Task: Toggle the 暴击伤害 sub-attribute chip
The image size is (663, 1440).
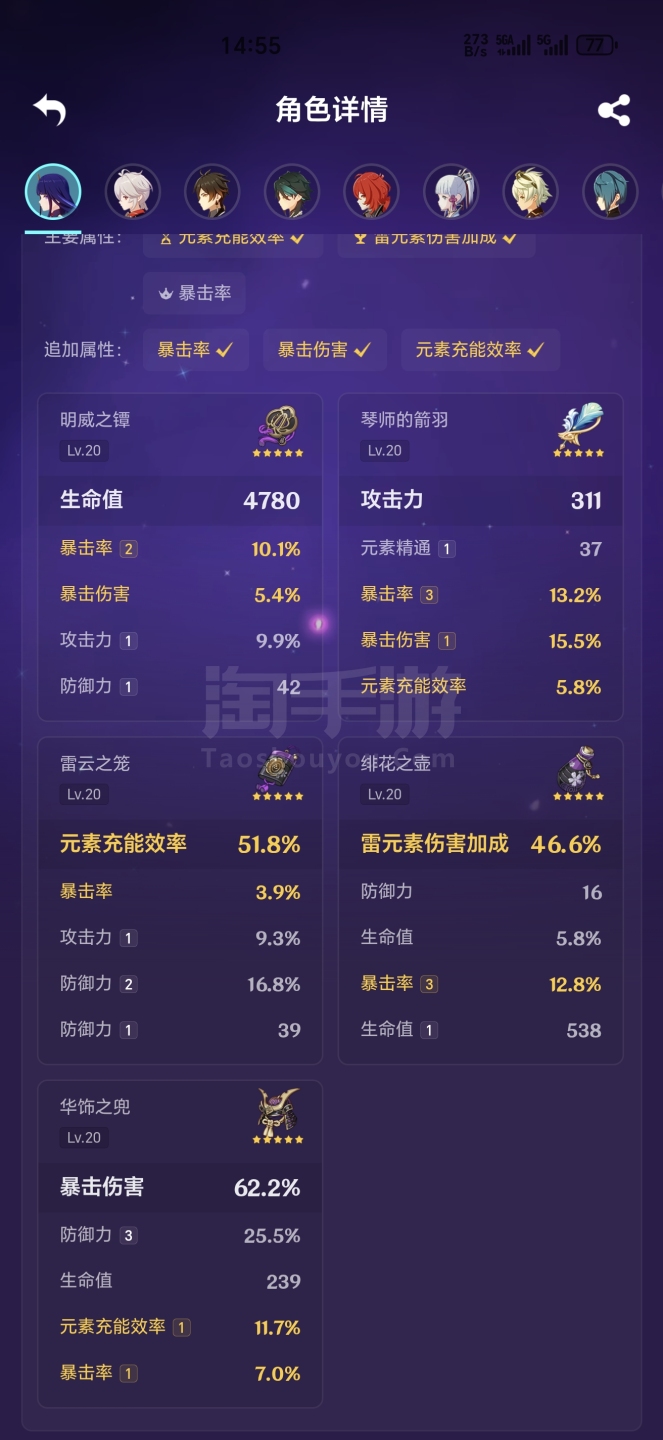Action: 324,350
